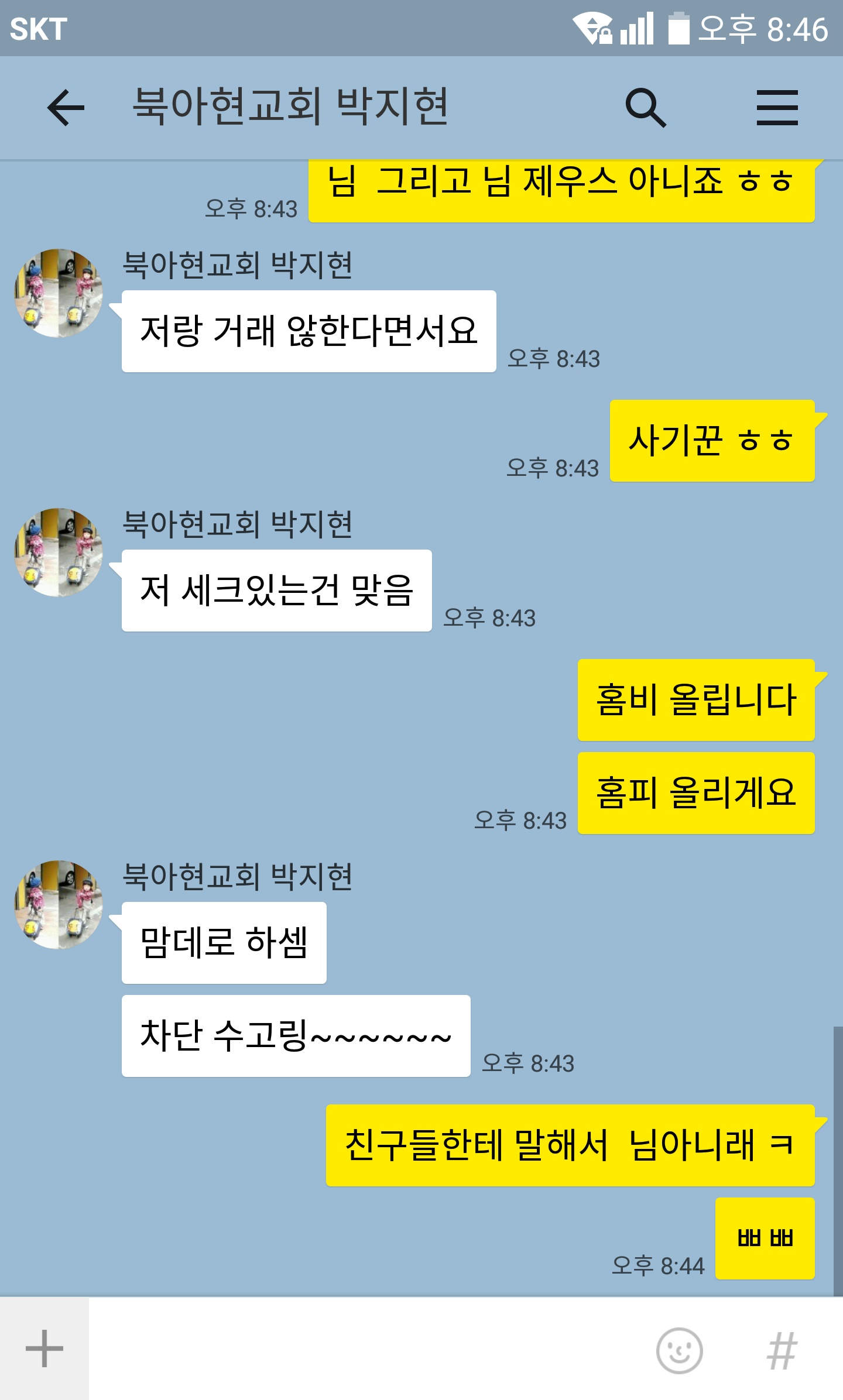Open profile photo beside '저 세크있는건 맞음'
Viewport: 843px width, 1400px height.
pos(59,553)
